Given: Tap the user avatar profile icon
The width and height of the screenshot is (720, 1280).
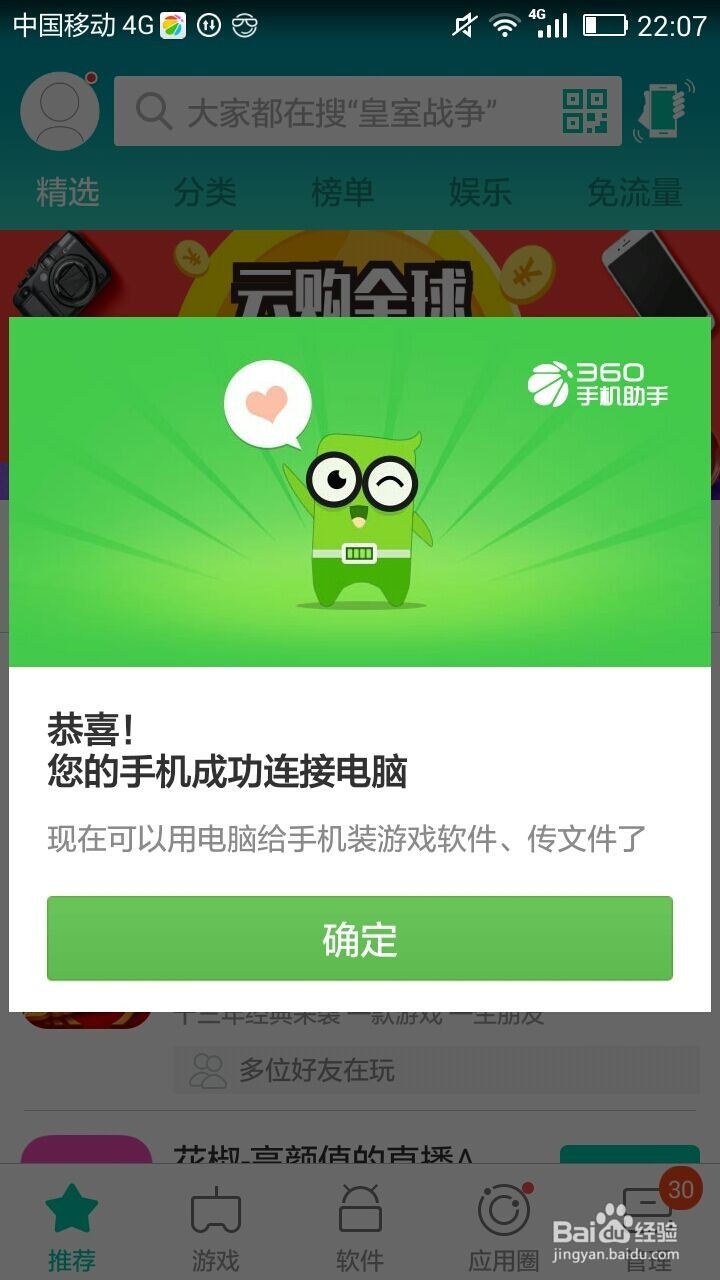Looking at the screenshot, I should 58,110.
